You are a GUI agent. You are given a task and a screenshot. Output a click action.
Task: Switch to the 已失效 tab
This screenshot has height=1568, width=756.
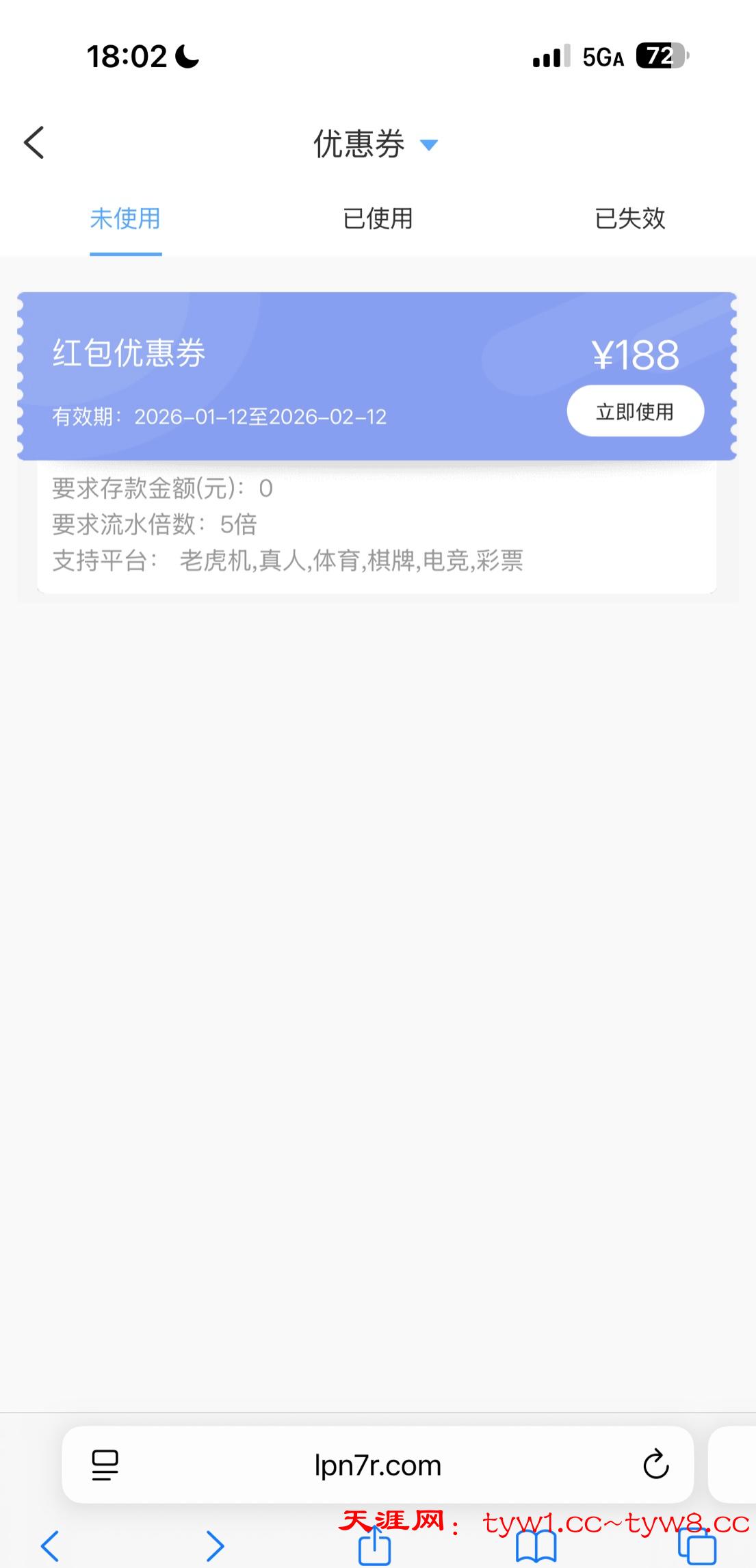click(x=629, y=219)
